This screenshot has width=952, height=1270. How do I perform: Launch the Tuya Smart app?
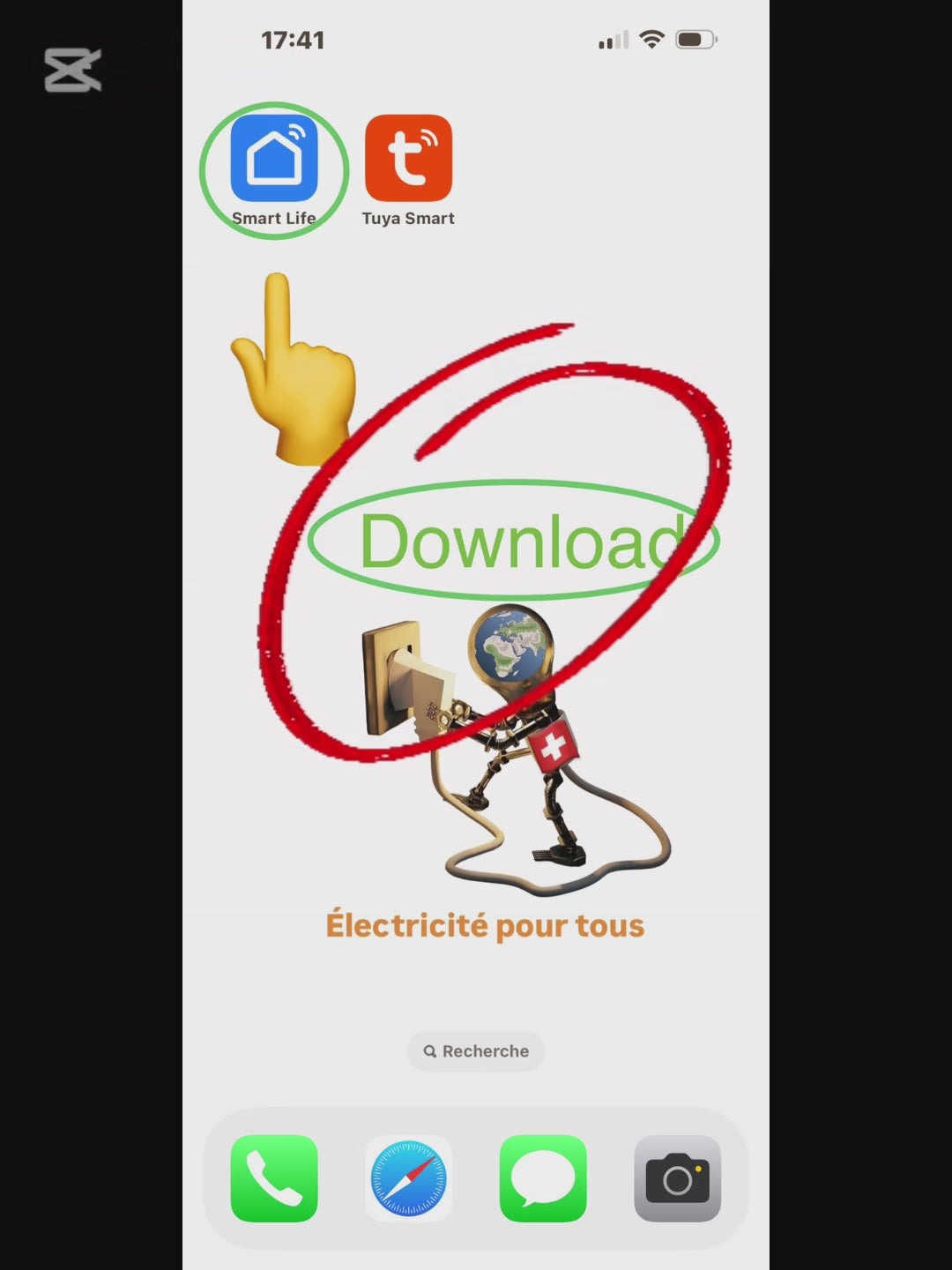[x=408, y=160]
